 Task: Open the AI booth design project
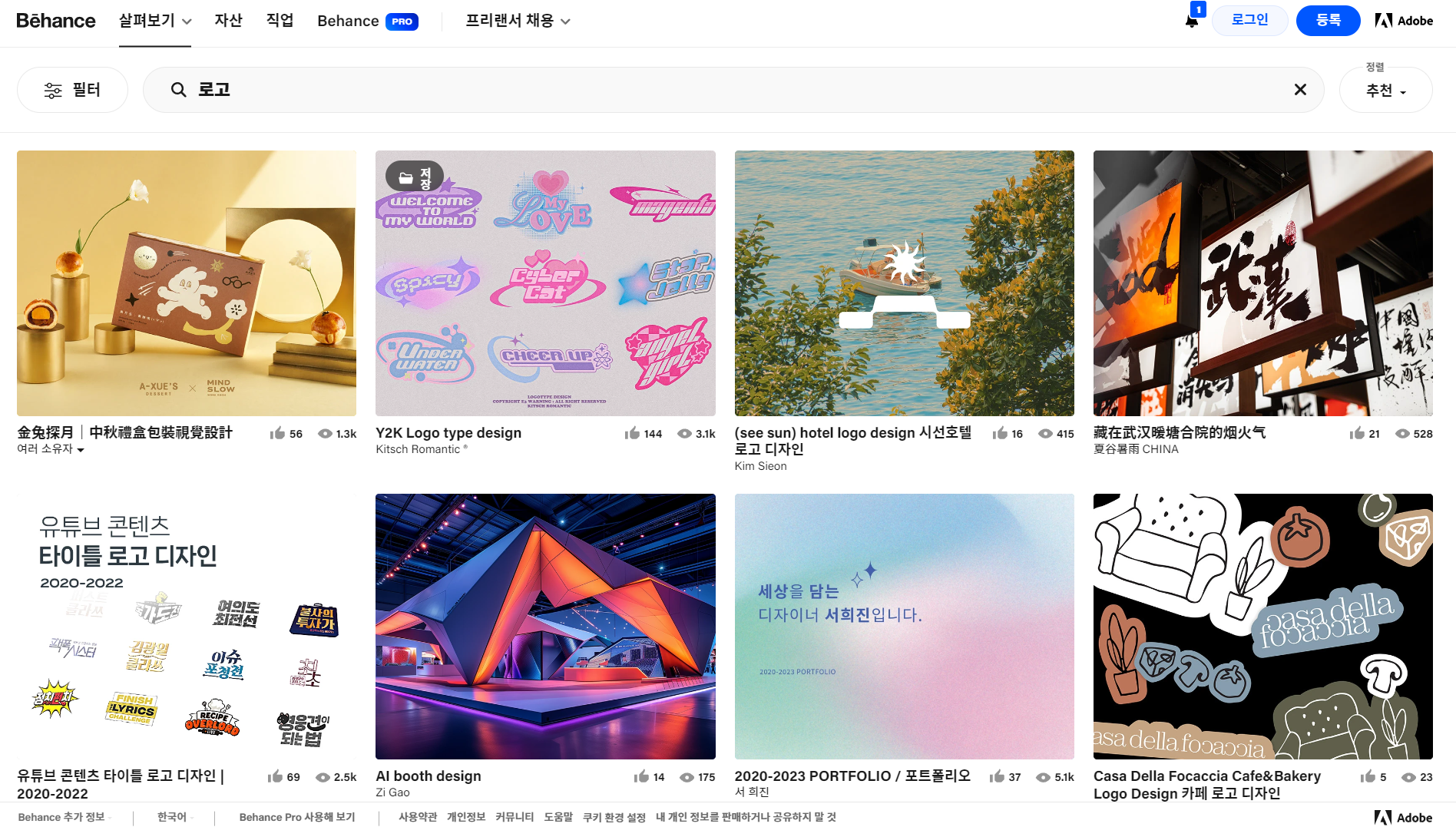click(x=545, y=626)
